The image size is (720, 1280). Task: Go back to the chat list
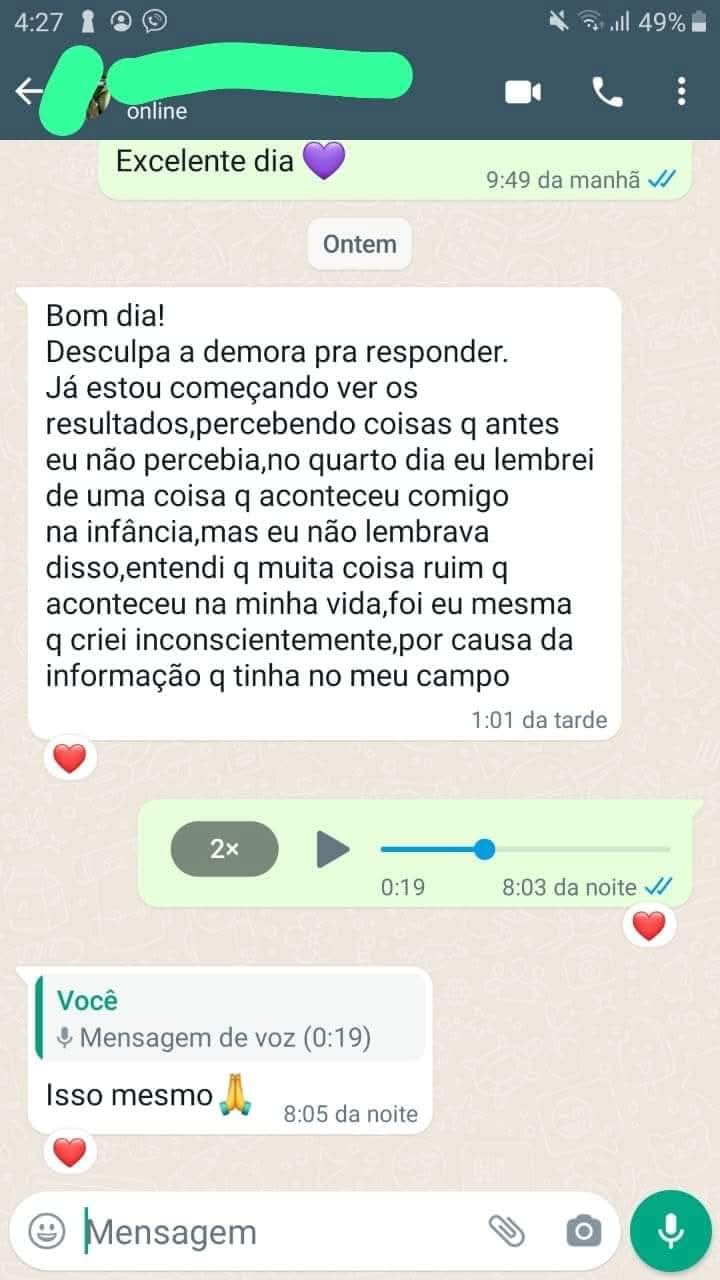pyautogui.click(x=28, y=92)
